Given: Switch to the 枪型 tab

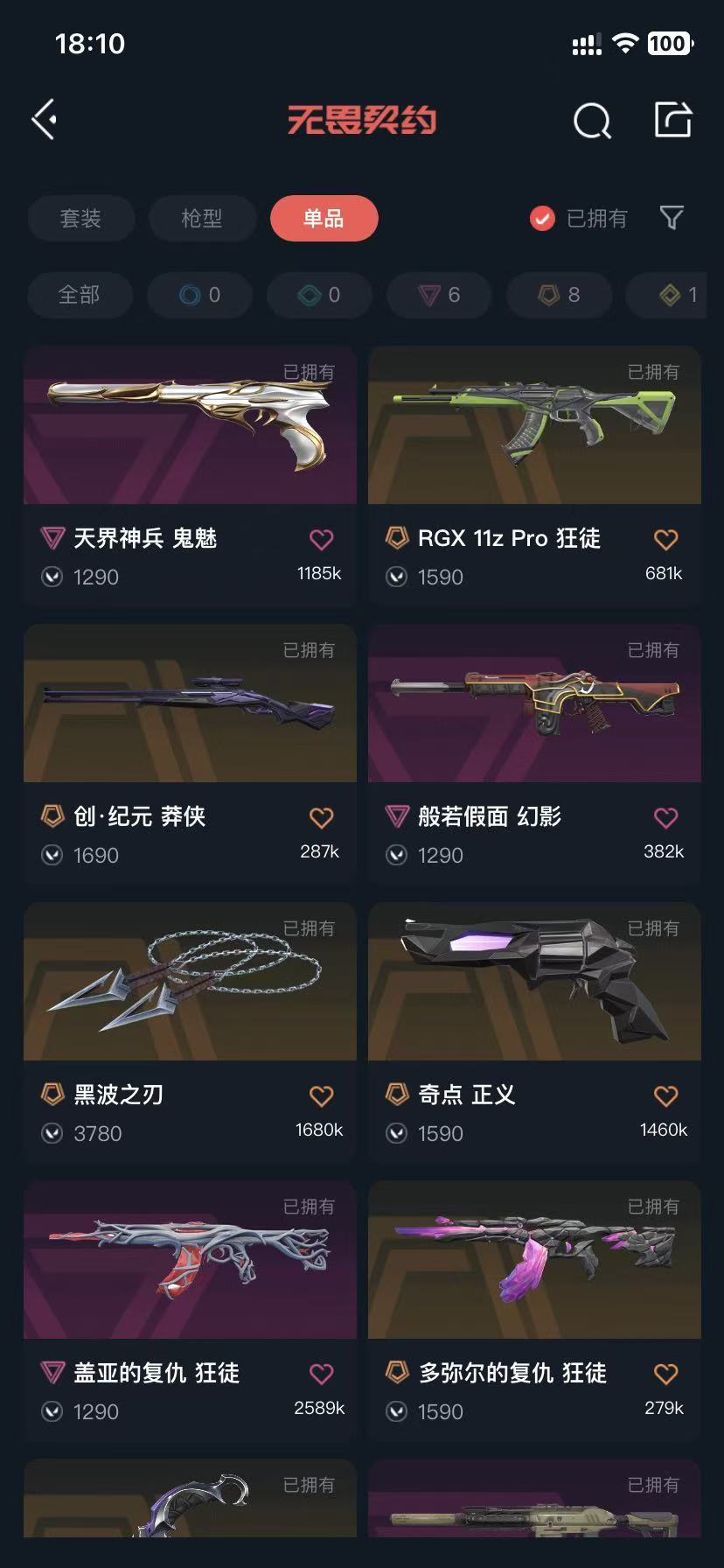Looking at the screenshot, I should point(202,218).
